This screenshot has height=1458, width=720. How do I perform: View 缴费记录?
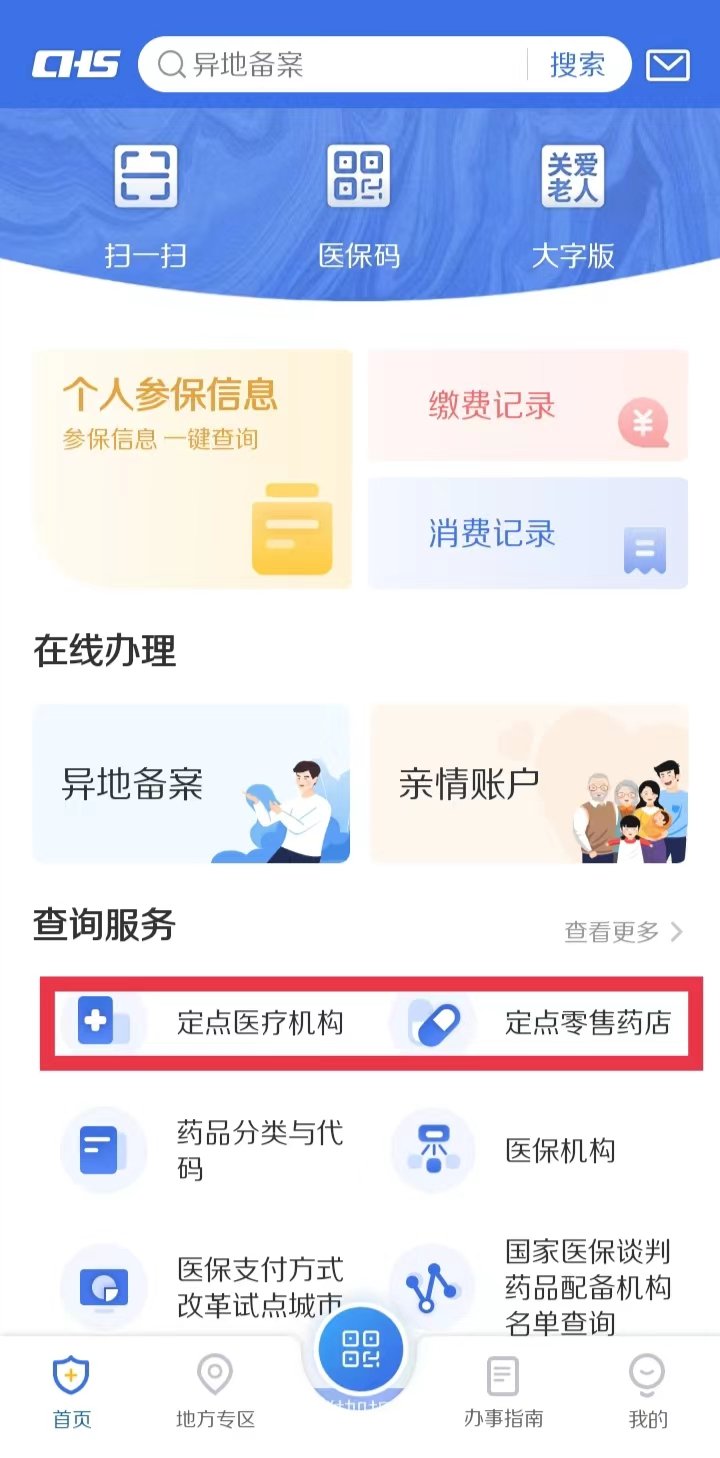point(528,406)
